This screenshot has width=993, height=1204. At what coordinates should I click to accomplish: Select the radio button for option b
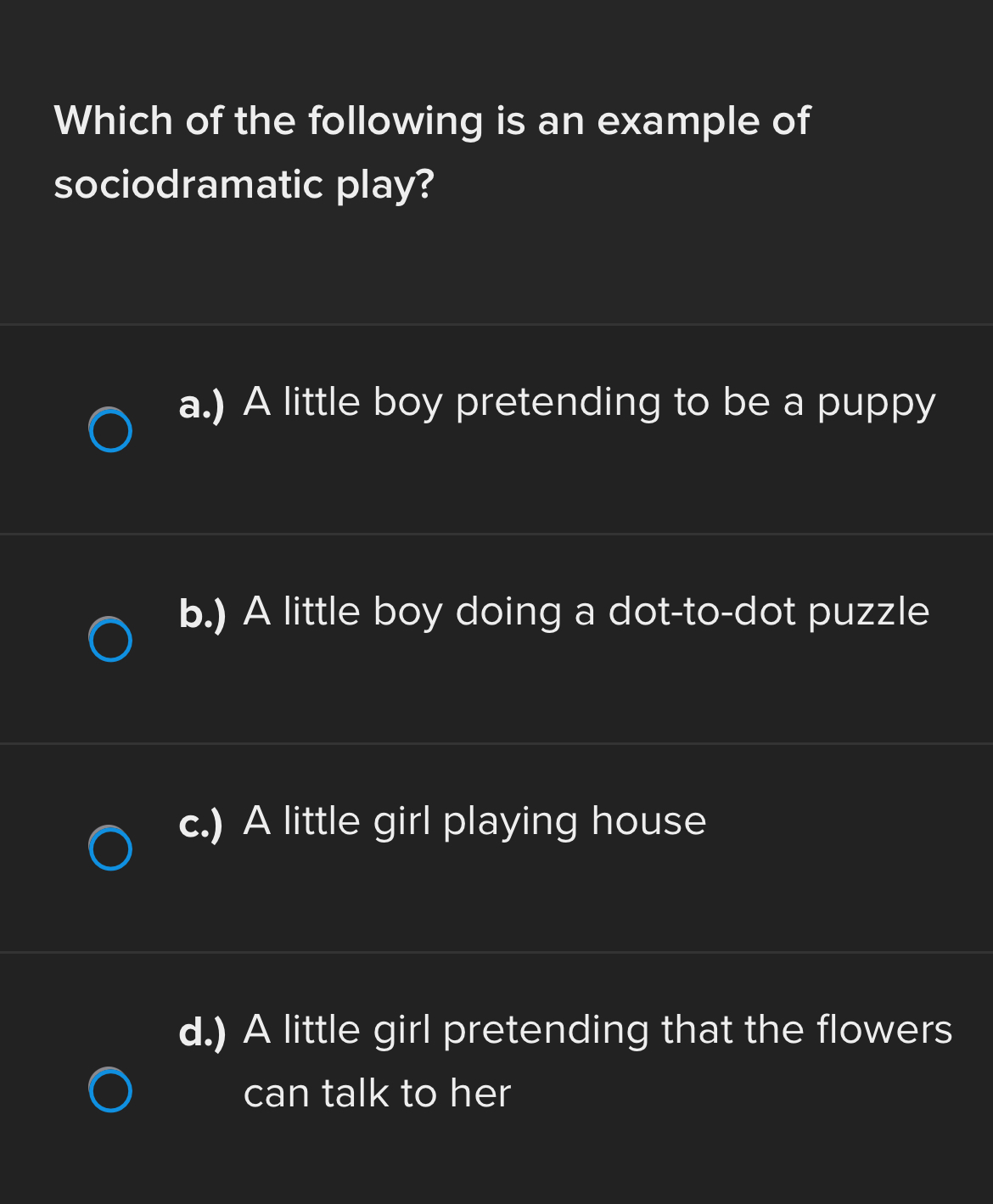tap(109, 640)
